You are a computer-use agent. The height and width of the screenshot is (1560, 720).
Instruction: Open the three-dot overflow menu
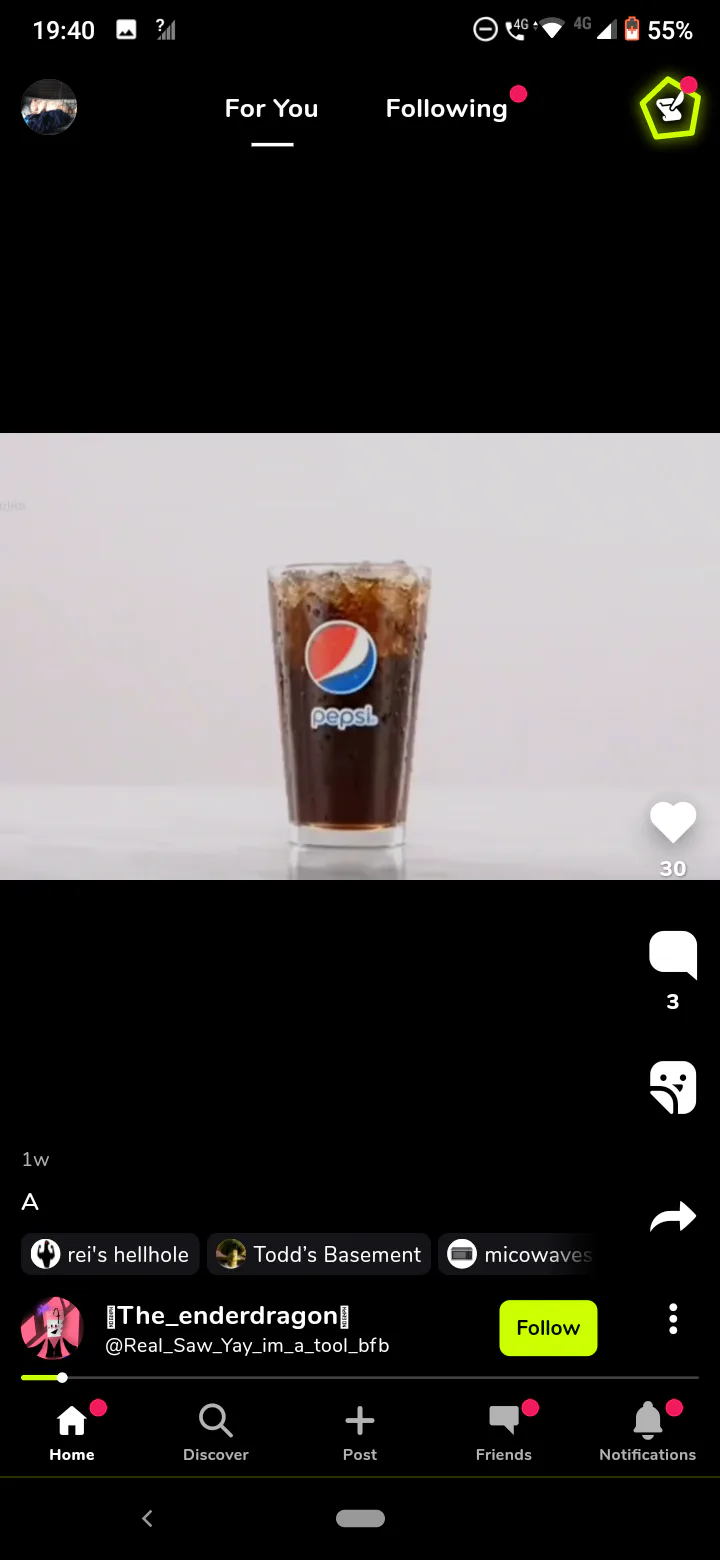pyautogui.click(x=673, y=1319)
